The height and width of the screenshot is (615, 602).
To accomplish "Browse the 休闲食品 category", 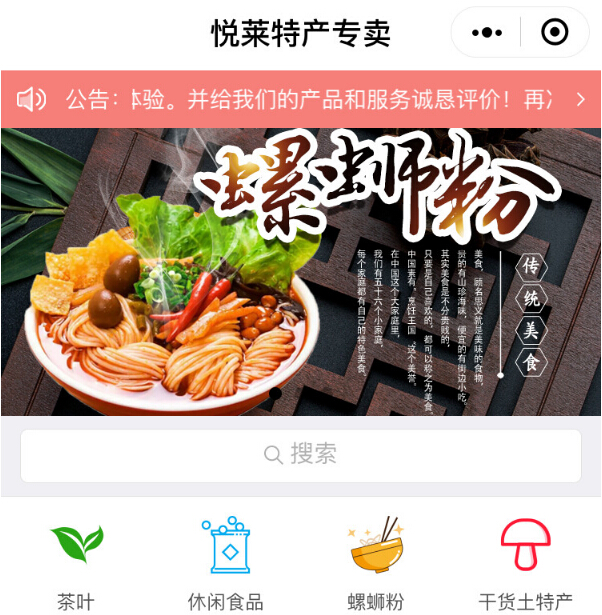I will coord(225,562).
